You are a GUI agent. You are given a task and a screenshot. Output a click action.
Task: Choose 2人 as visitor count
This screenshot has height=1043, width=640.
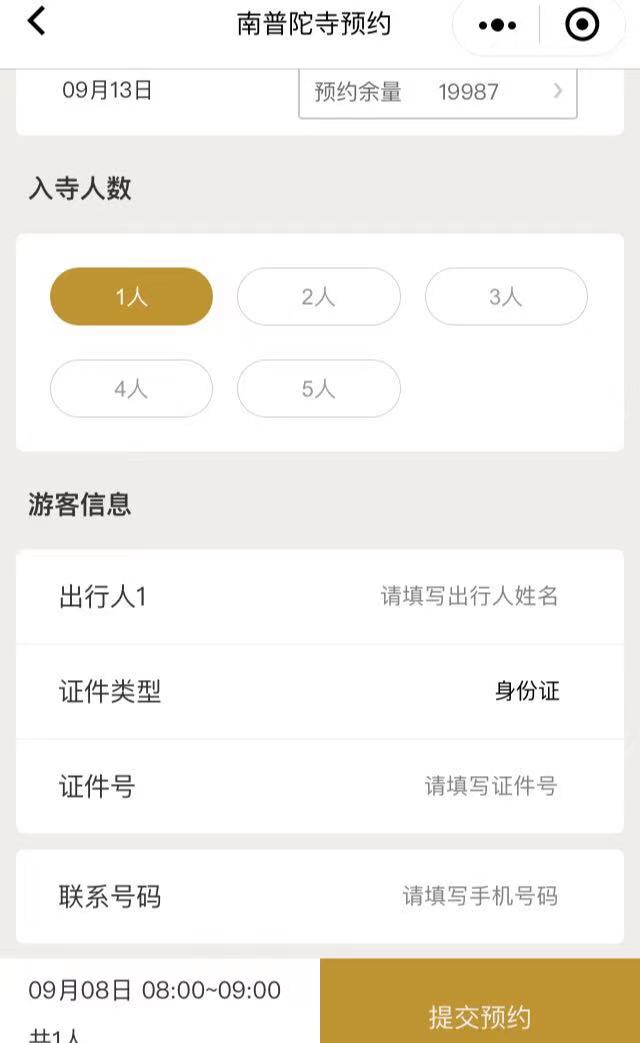[x=318, y=297]
